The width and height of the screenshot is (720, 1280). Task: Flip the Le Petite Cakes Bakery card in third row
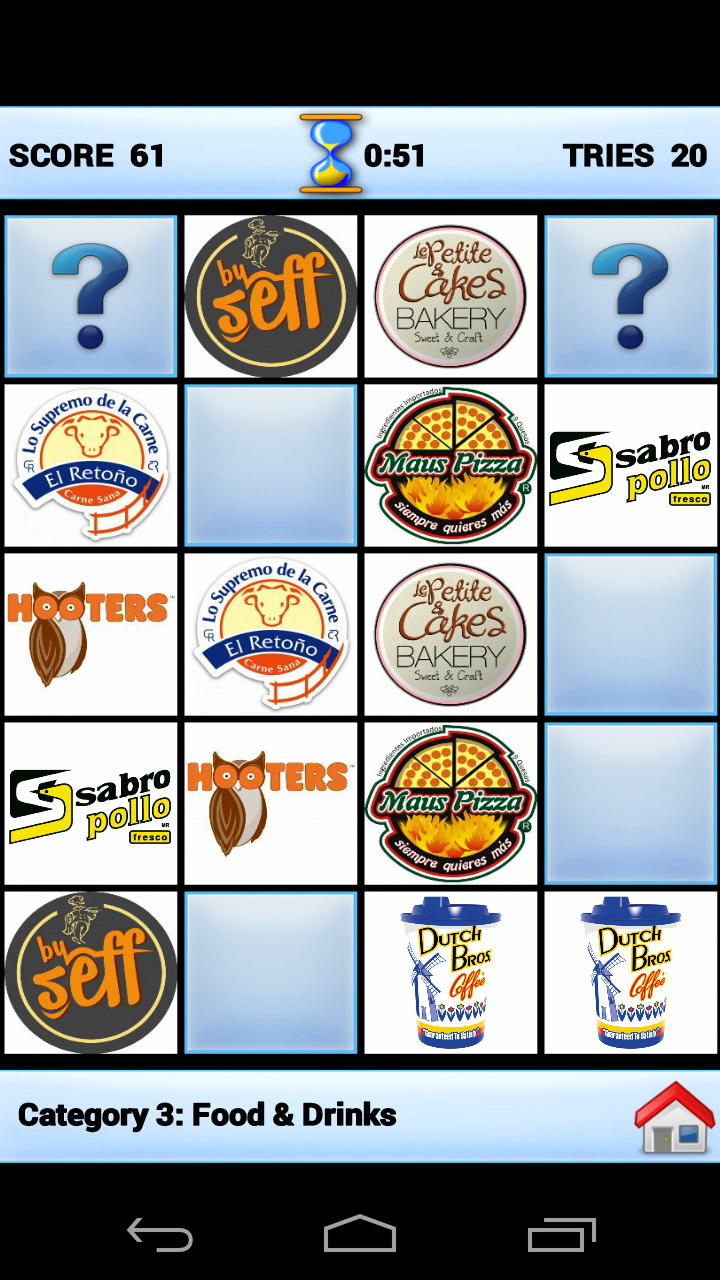point(450,634)
